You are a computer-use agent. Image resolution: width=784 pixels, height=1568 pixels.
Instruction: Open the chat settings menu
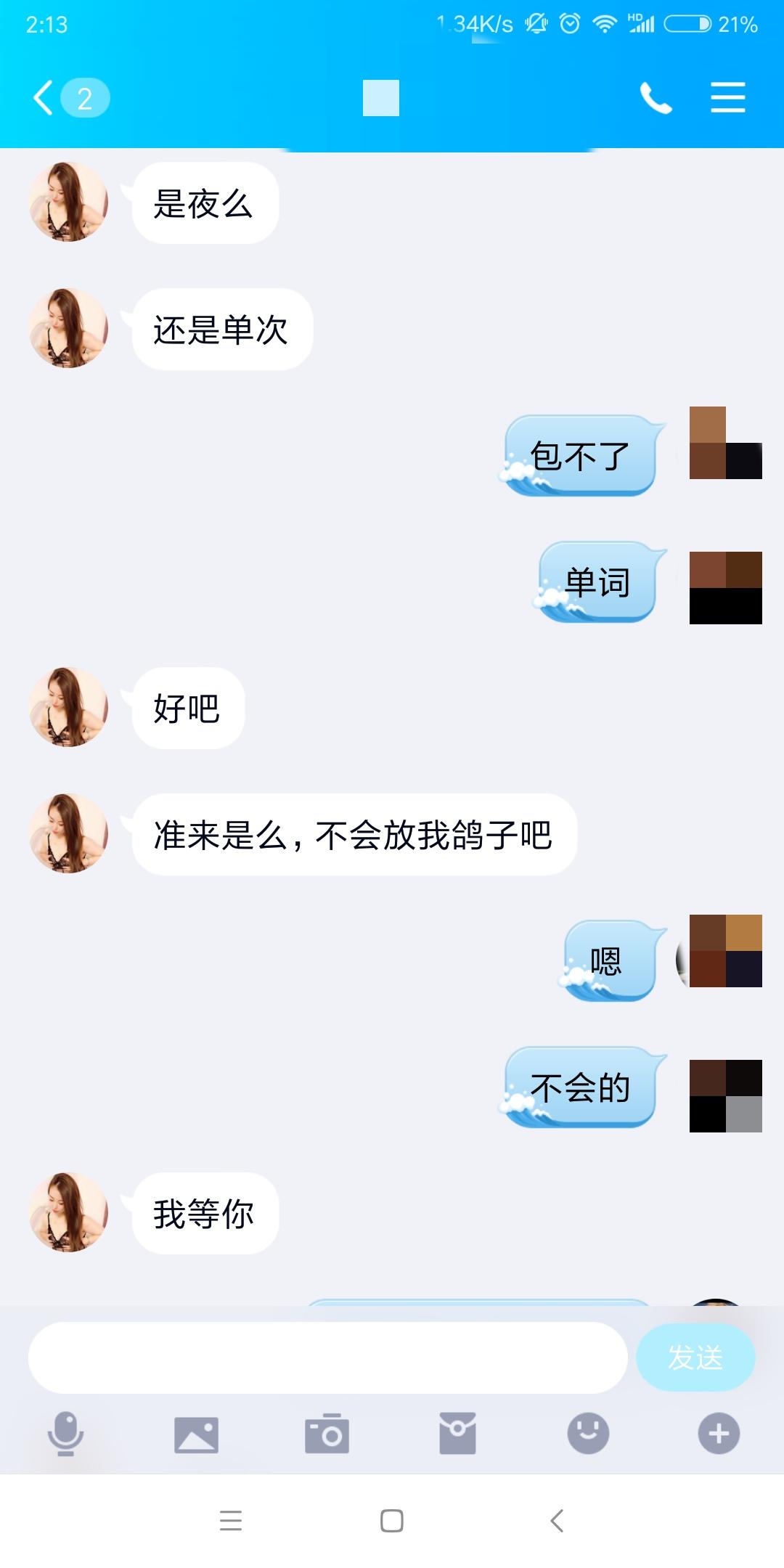point(727,98)
